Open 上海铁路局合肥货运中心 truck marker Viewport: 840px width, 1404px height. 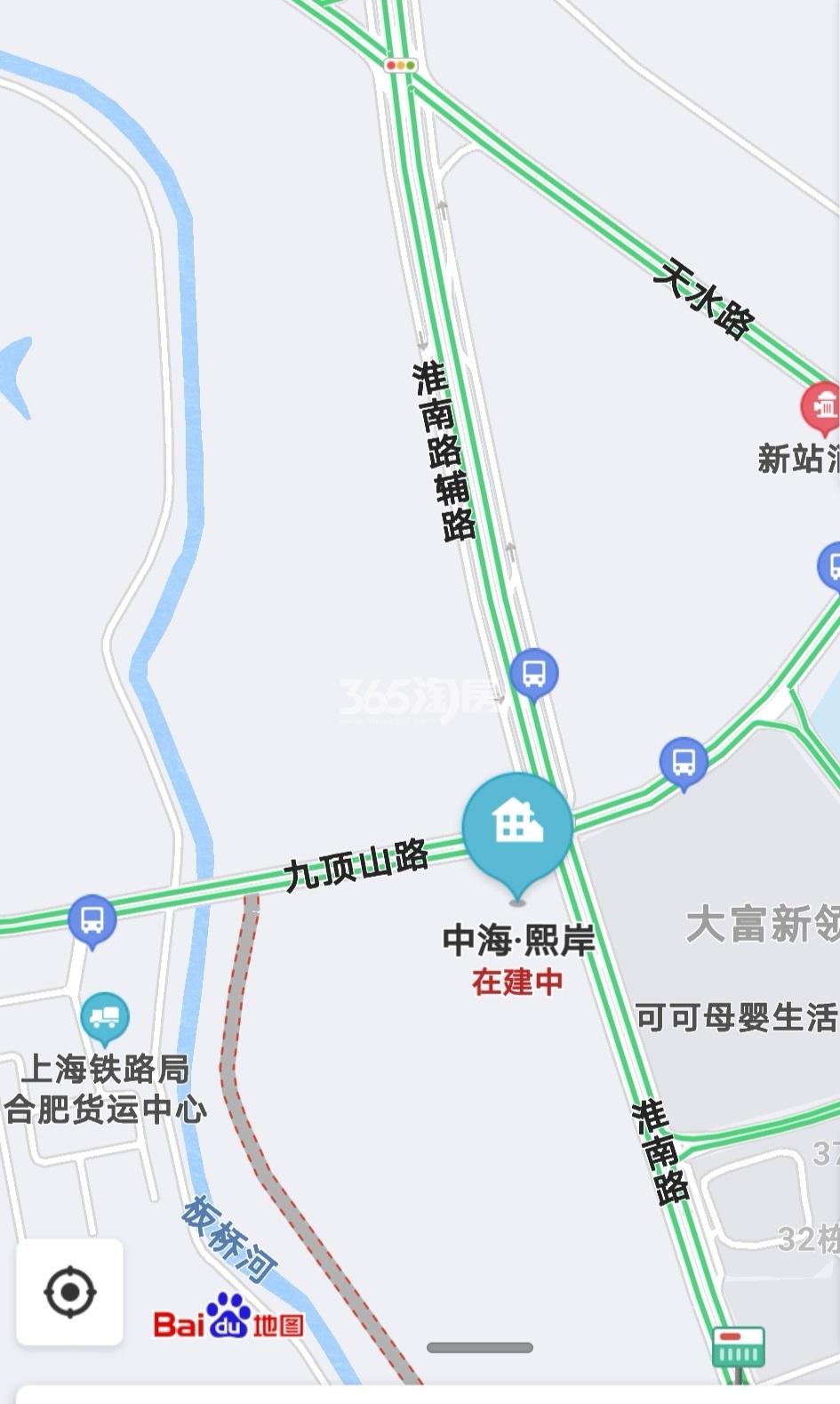105,1020
